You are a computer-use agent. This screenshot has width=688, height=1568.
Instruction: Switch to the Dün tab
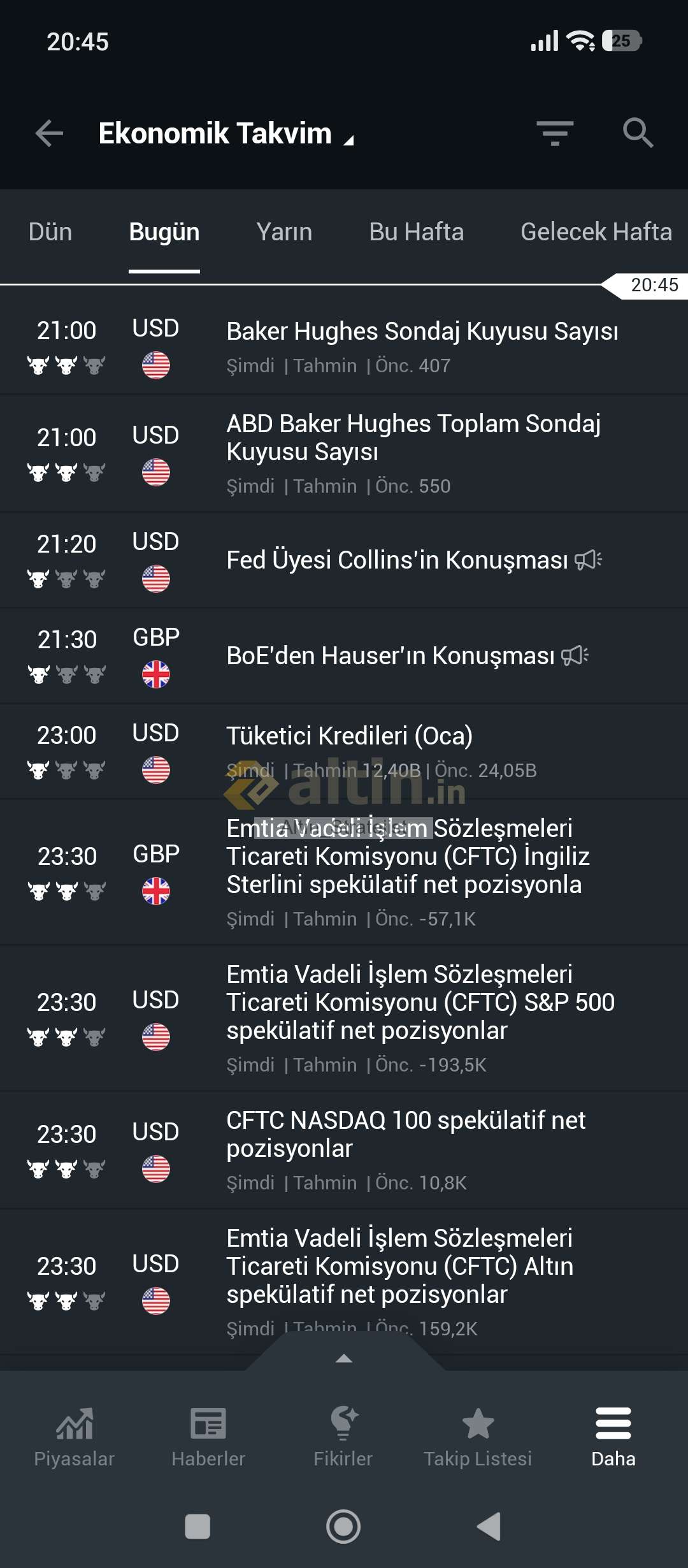[50, 232]
